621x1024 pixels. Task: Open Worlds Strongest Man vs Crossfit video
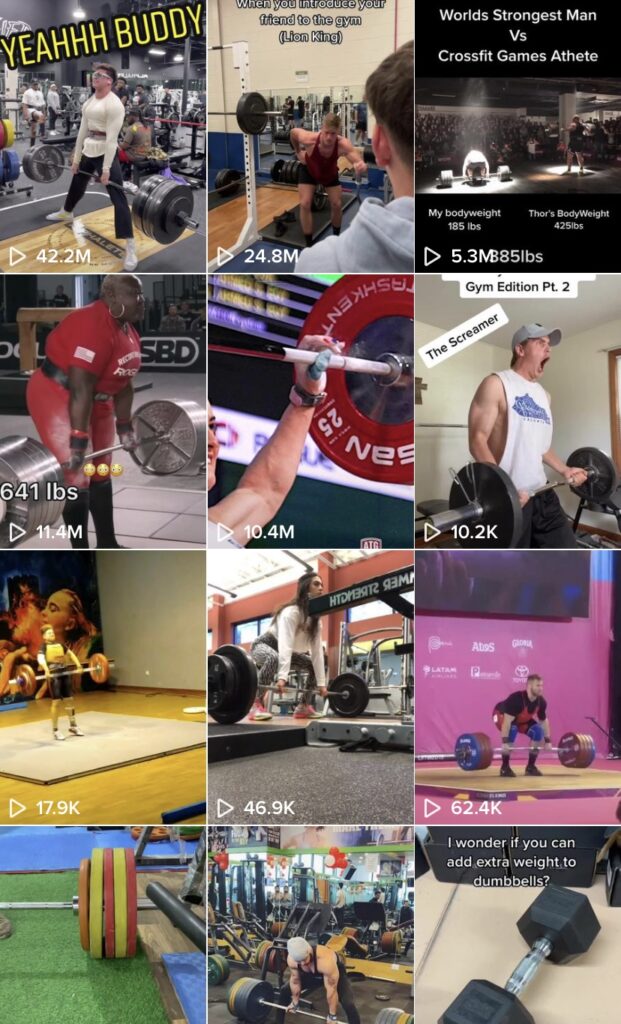(x=517, y=136)
